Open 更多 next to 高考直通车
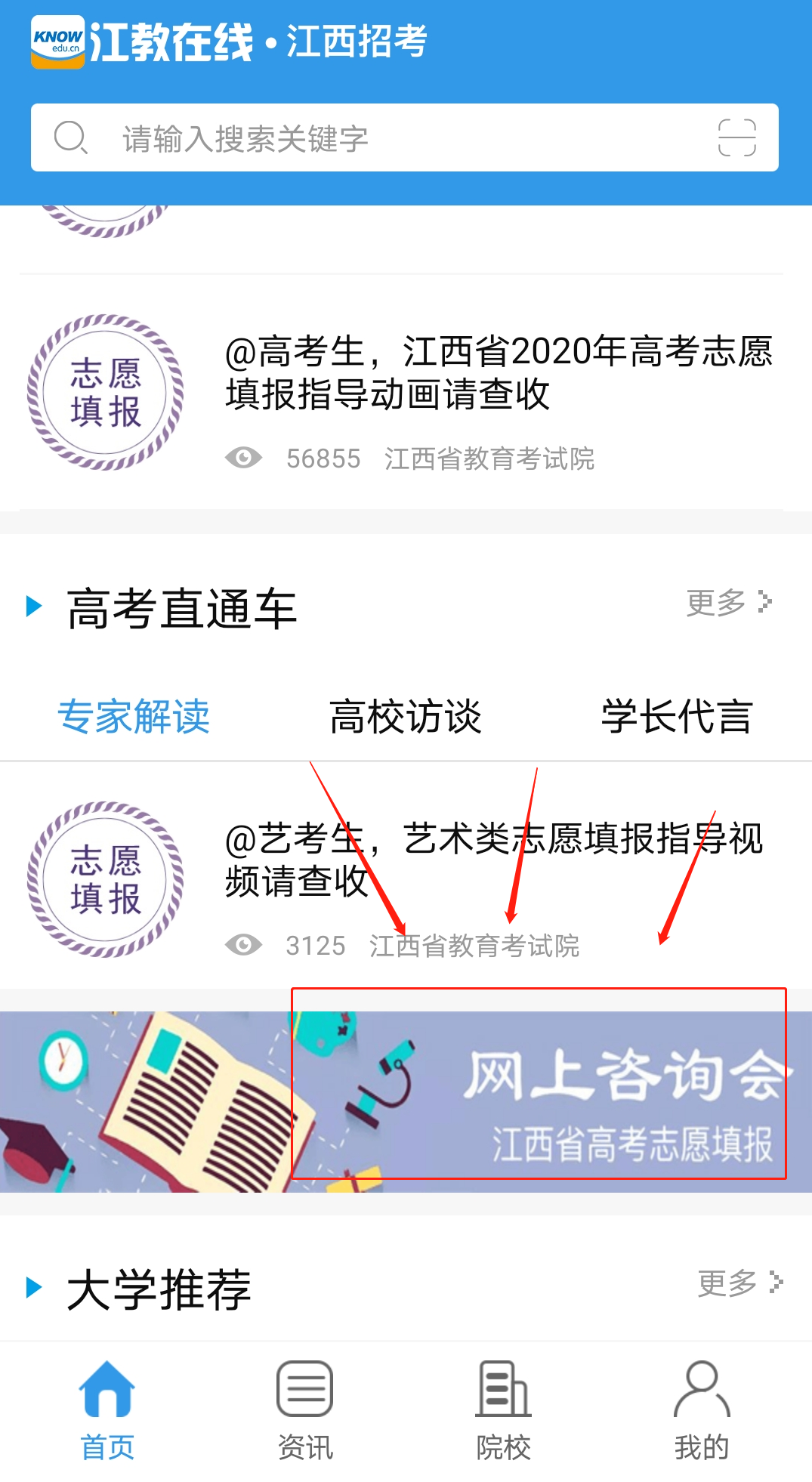 tap(728, 603)
